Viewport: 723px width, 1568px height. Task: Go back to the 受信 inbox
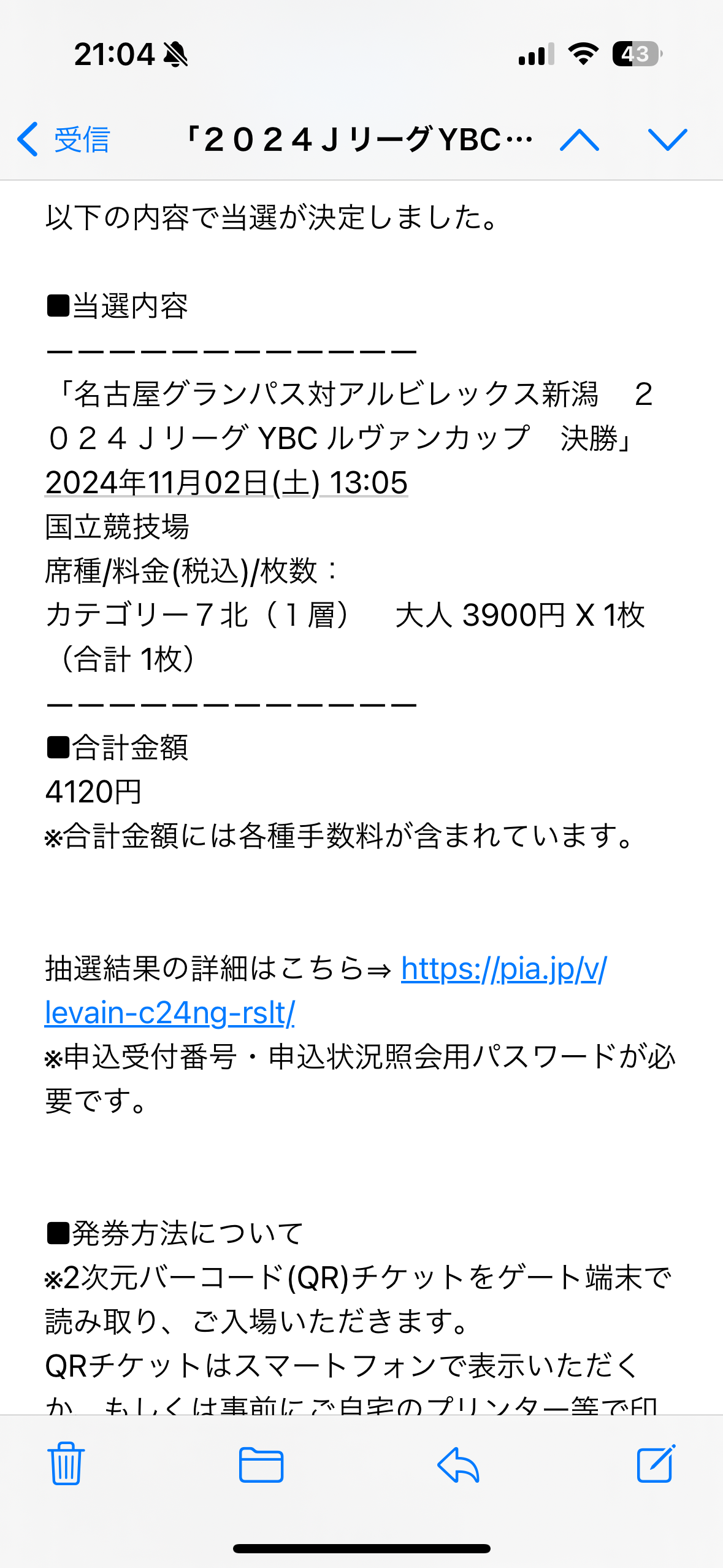click(64, 139)
